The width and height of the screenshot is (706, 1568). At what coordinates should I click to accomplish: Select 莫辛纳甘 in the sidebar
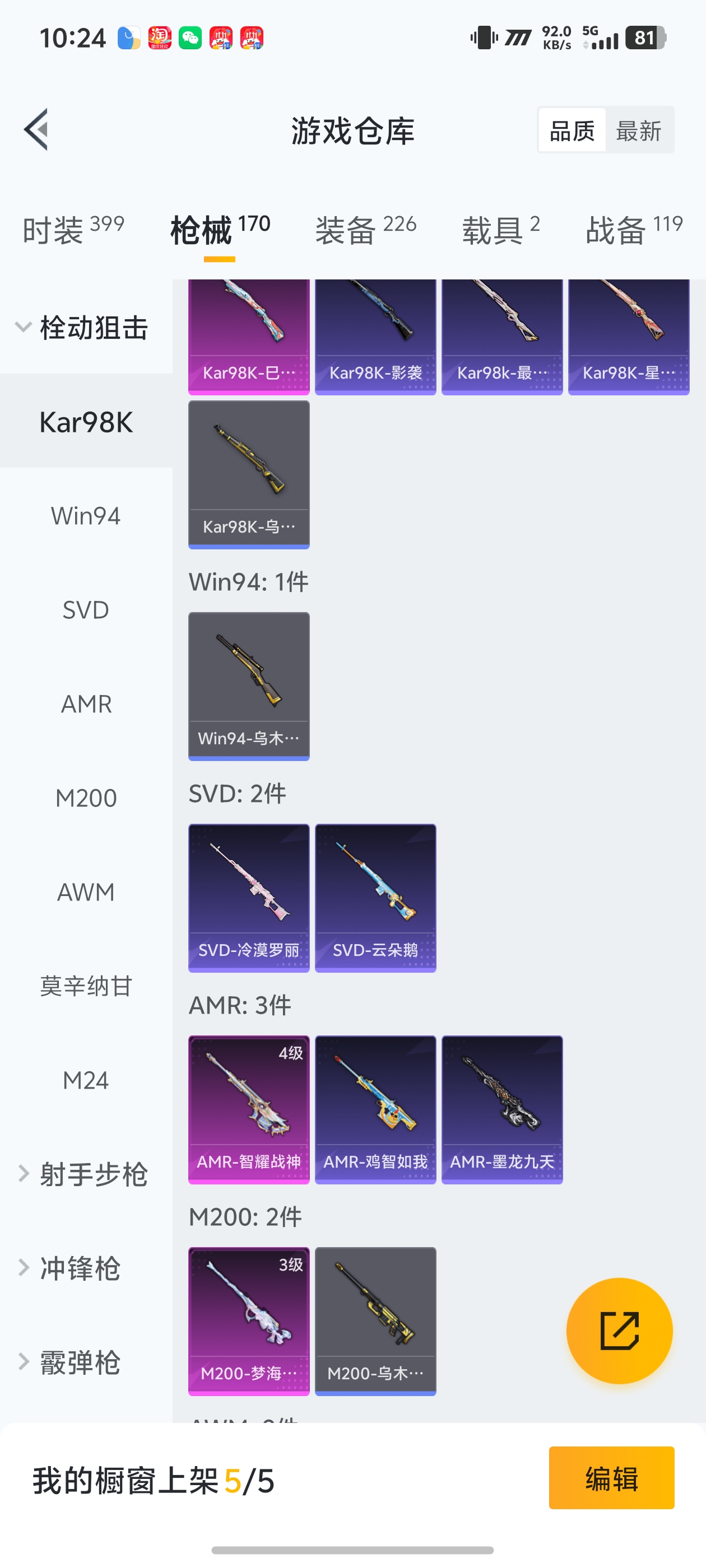[x=86, y=986]
